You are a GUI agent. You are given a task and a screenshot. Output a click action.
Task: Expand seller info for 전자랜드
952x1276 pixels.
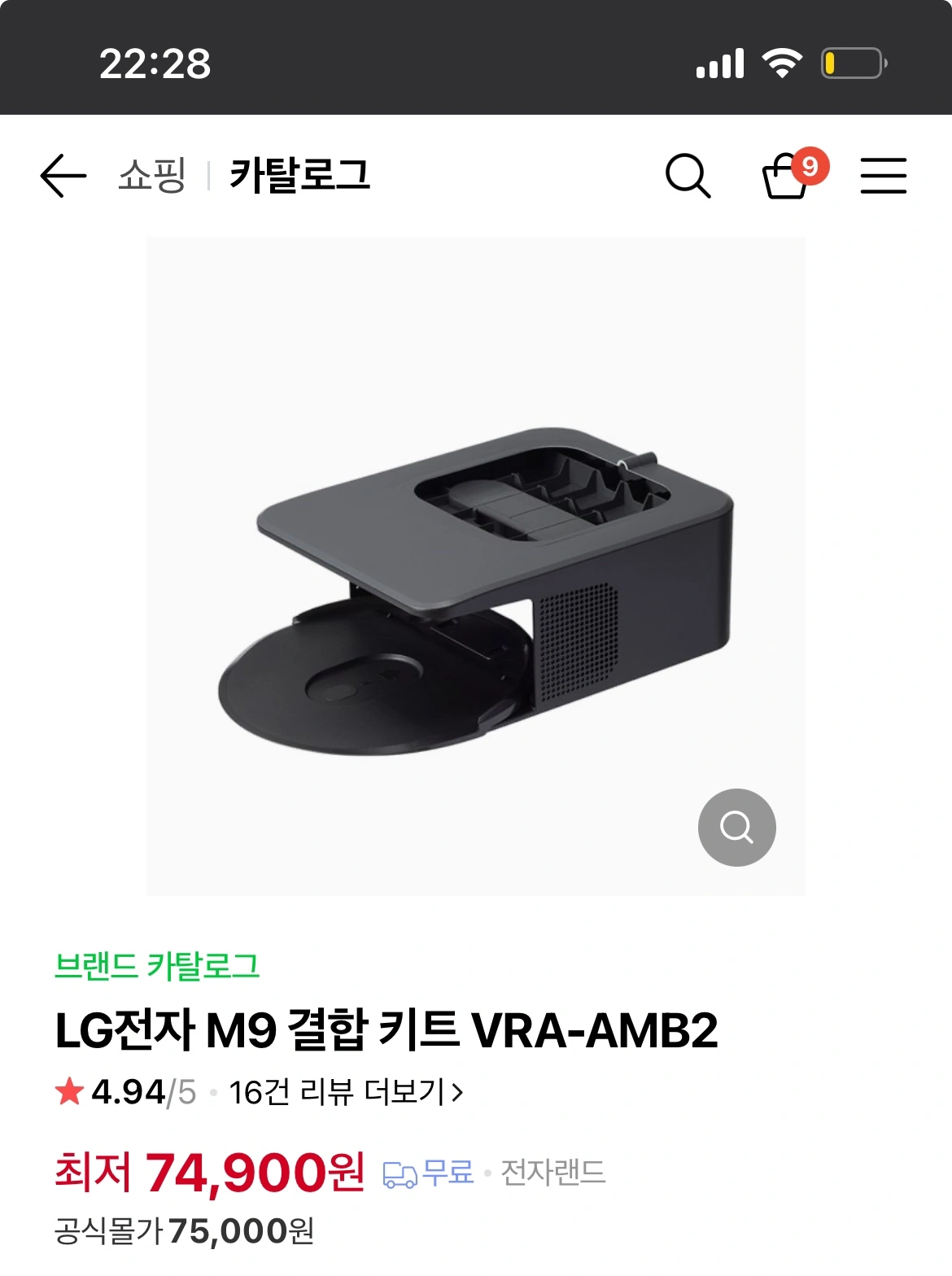tap(553, 1175)
